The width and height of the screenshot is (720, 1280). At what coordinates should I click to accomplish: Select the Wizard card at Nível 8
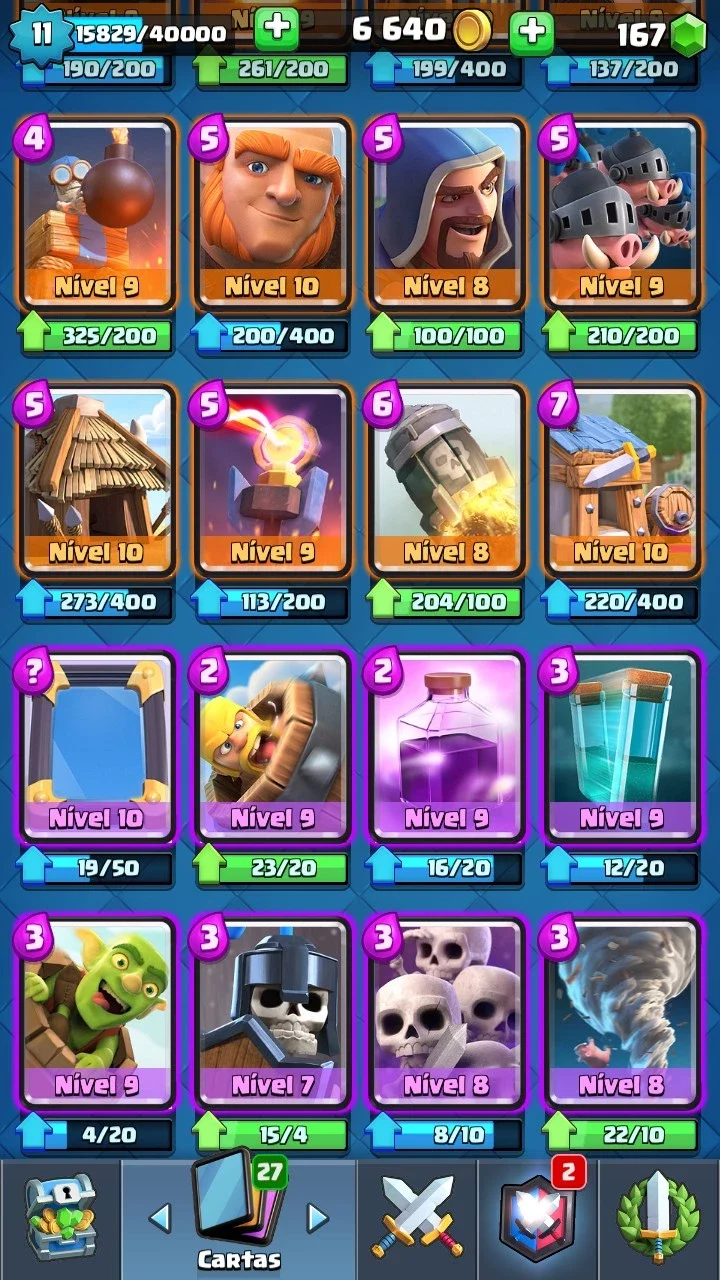click(x=447, y=215)
